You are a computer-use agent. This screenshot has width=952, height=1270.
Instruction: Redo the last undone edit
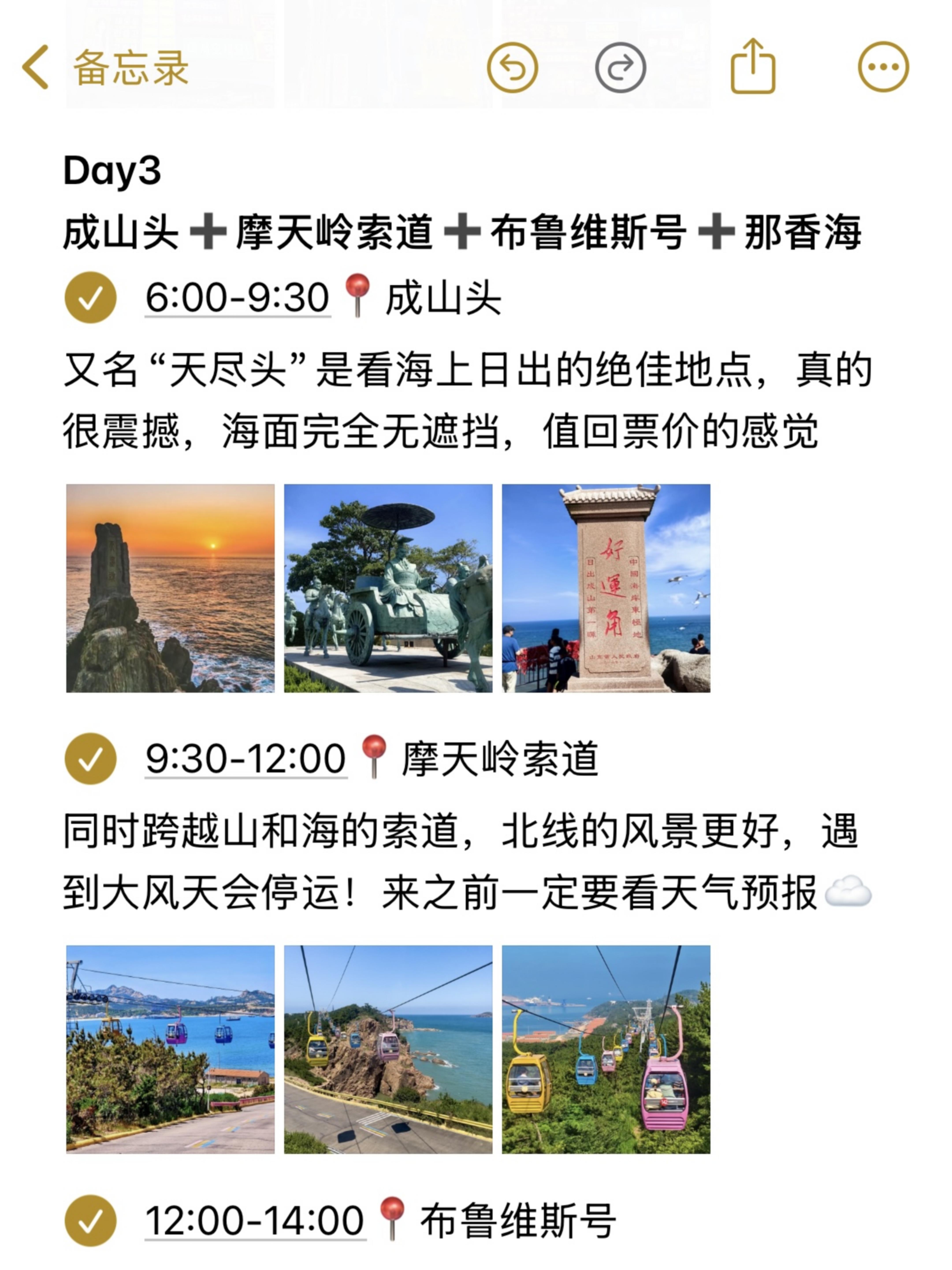click(x=620, y=68)
